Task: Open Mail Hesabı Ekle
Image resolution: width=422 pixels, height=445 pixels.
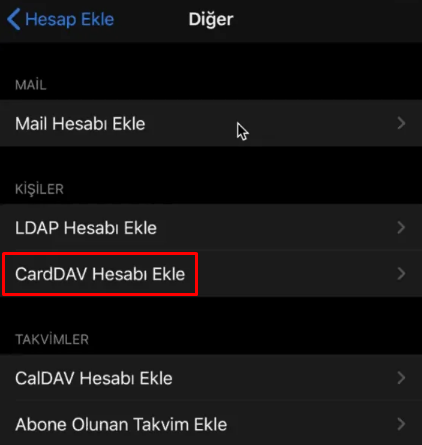Action: (x=211, y=123)
